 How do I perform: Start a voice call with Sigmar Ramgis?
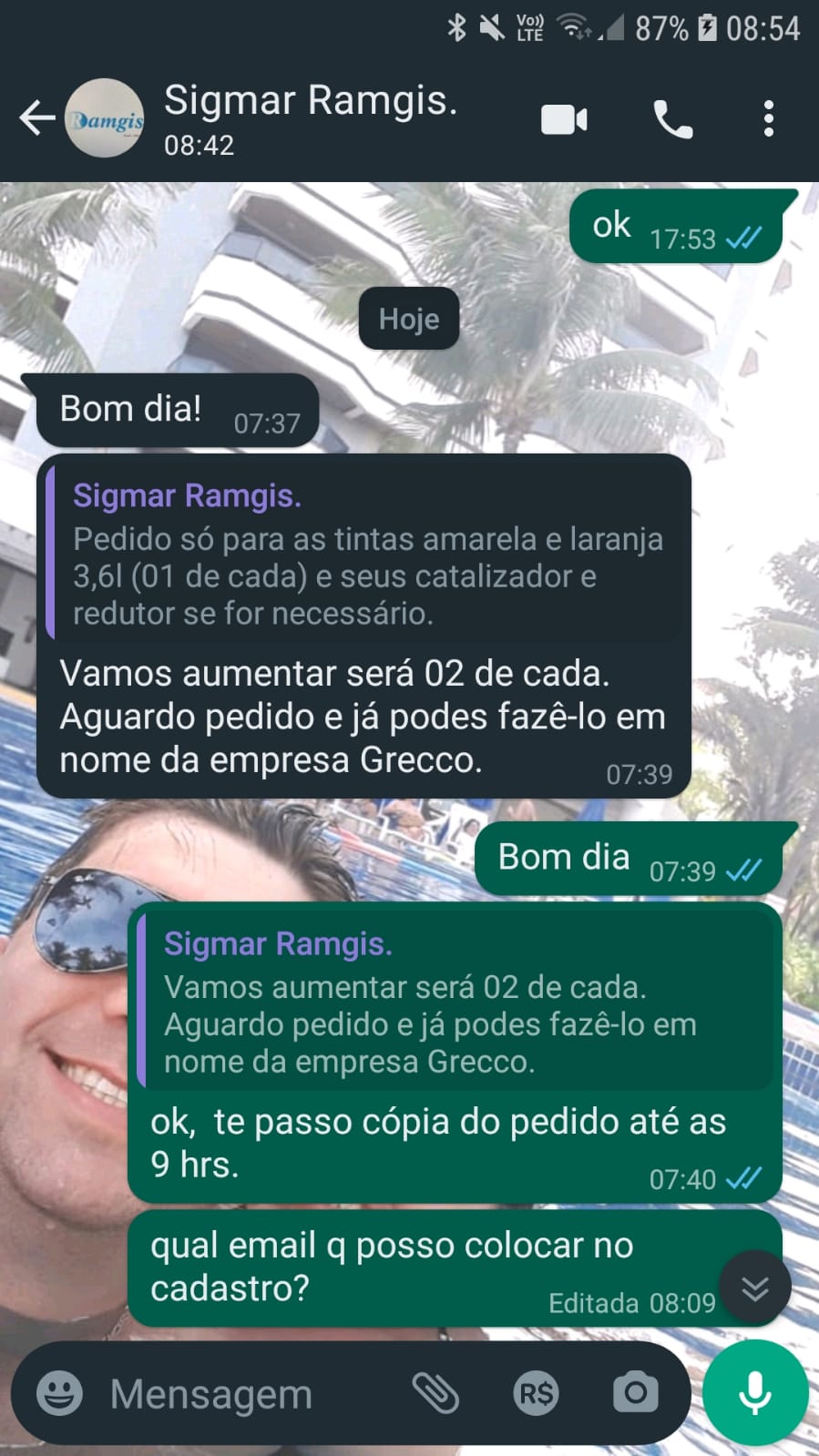[673, 119]
